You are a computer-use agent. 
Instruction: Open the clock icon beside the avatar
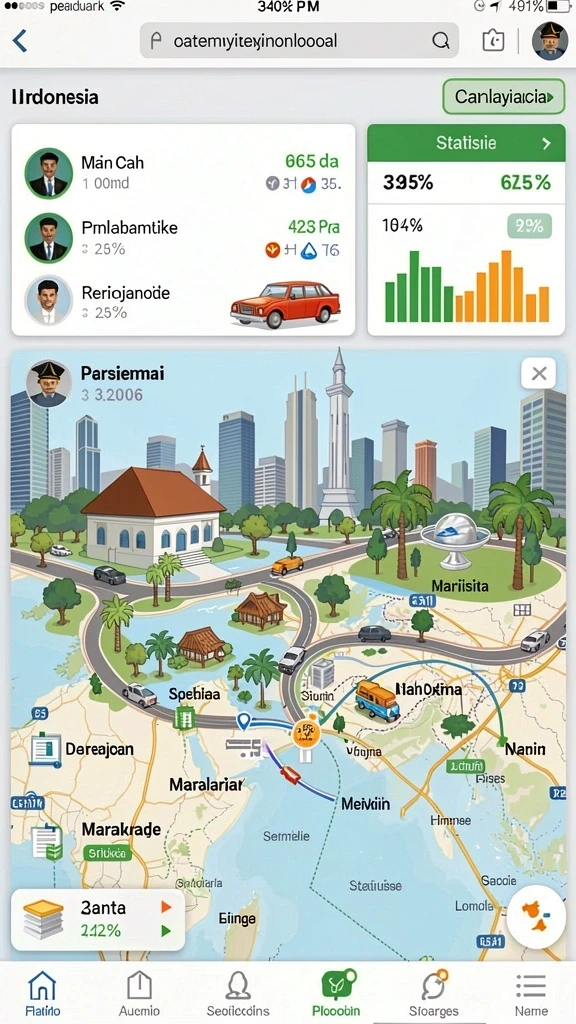click(x=493, y=41)
